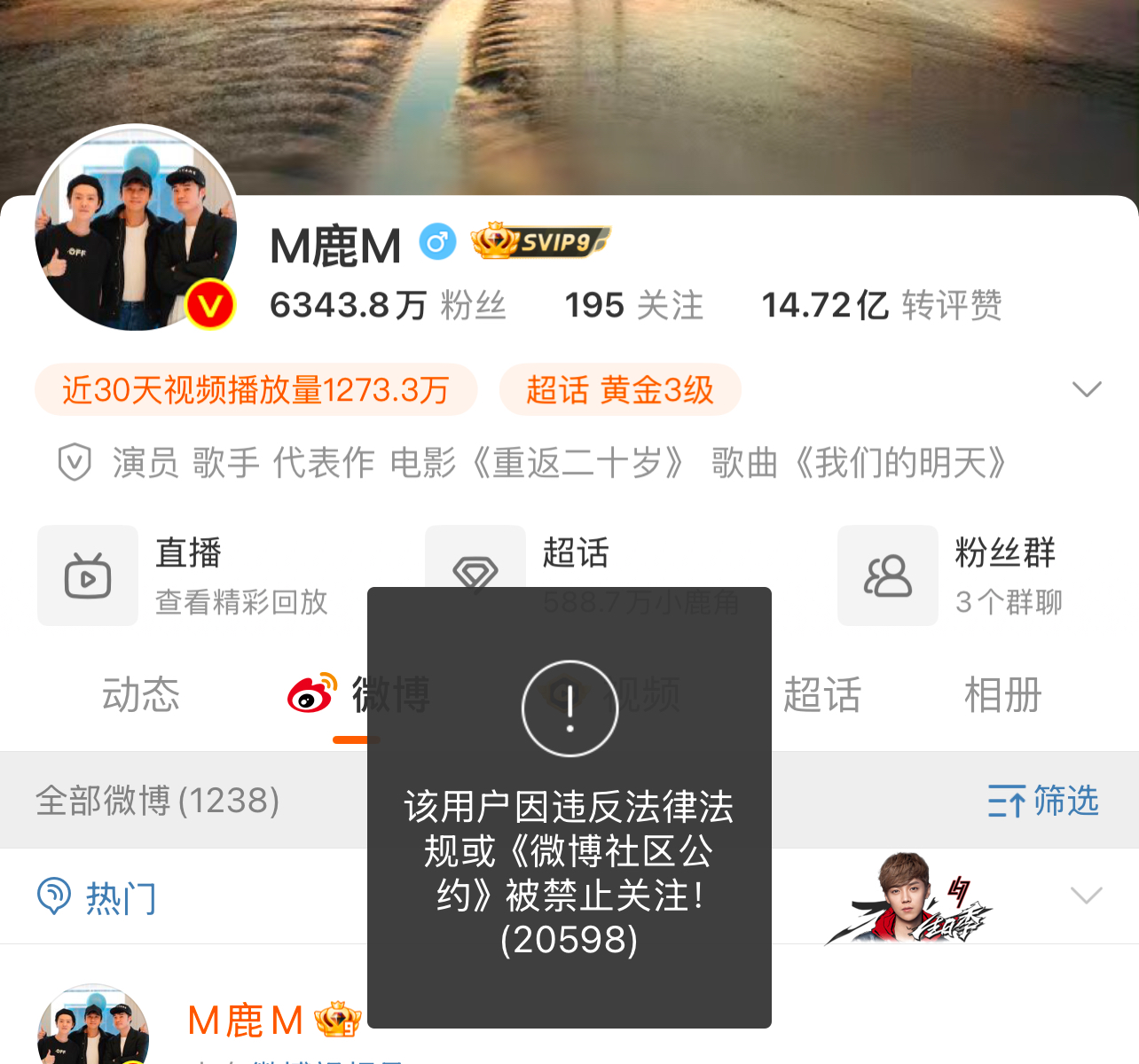Image resolution: width=1139 pixels, height=1064 pixels.
Task: Open the M鹿M name on the post
Action: click(245, 1021)
